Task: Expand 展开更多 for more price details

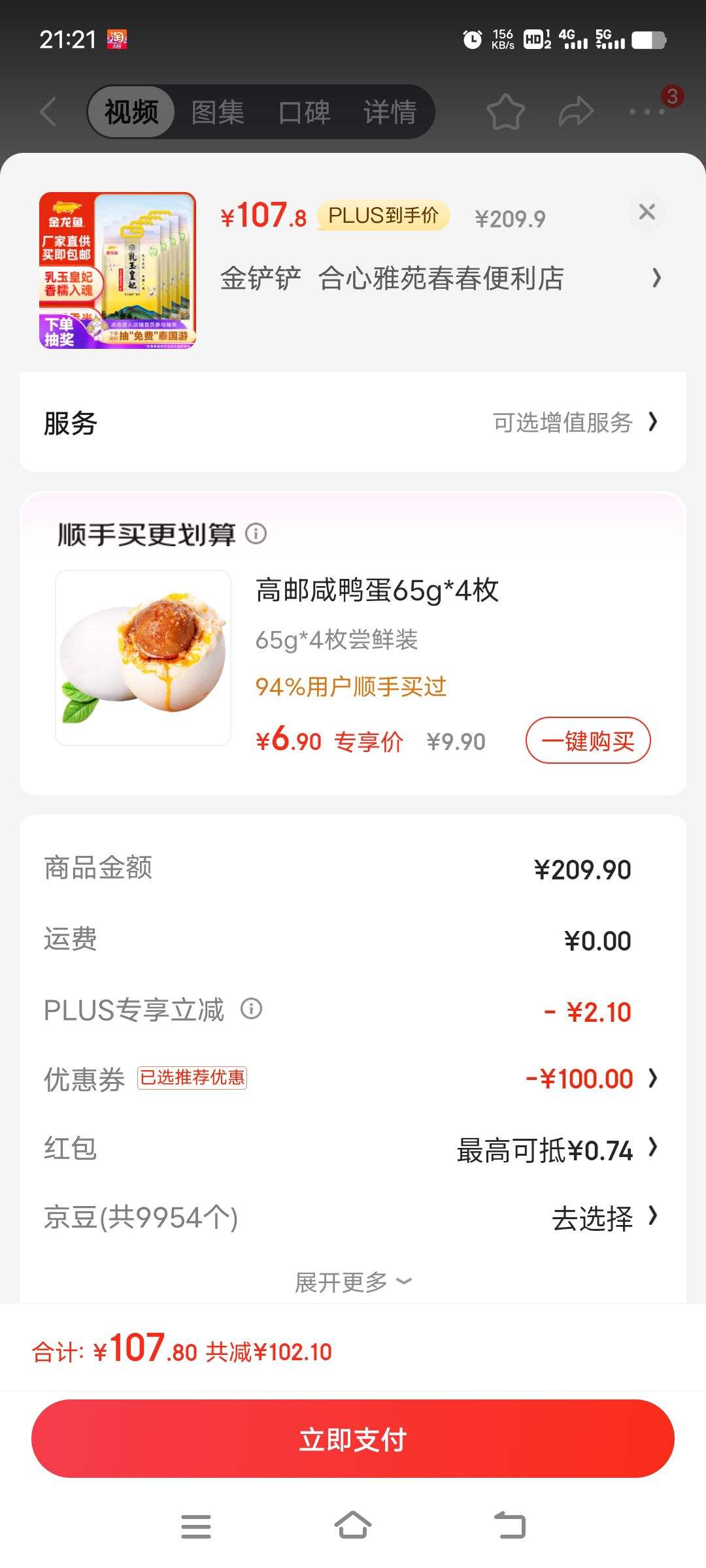Action: pyautogui.click(x=353, y=1282)
